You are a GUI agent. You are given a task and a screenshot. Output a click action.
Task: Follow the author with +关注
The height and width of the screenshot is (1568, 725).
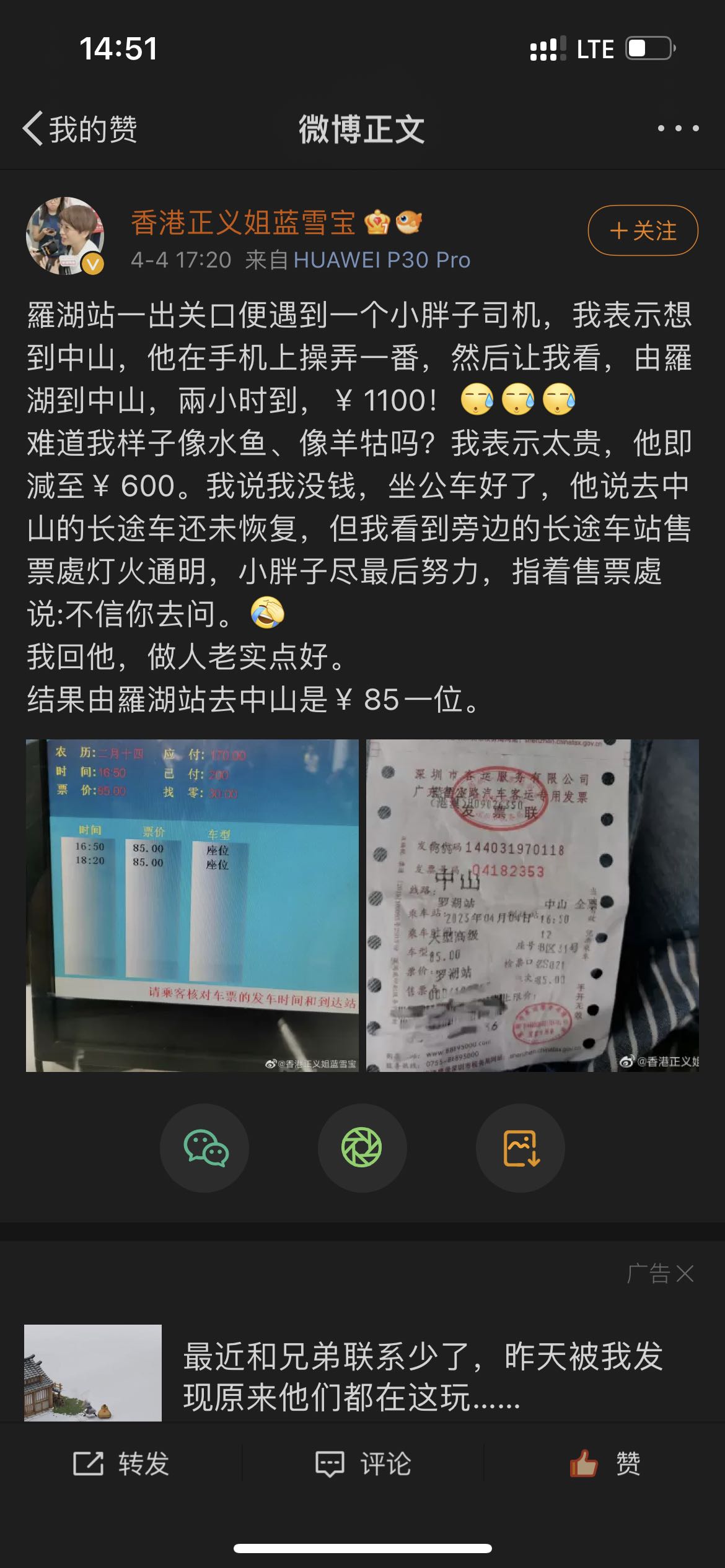pos(643,230)
